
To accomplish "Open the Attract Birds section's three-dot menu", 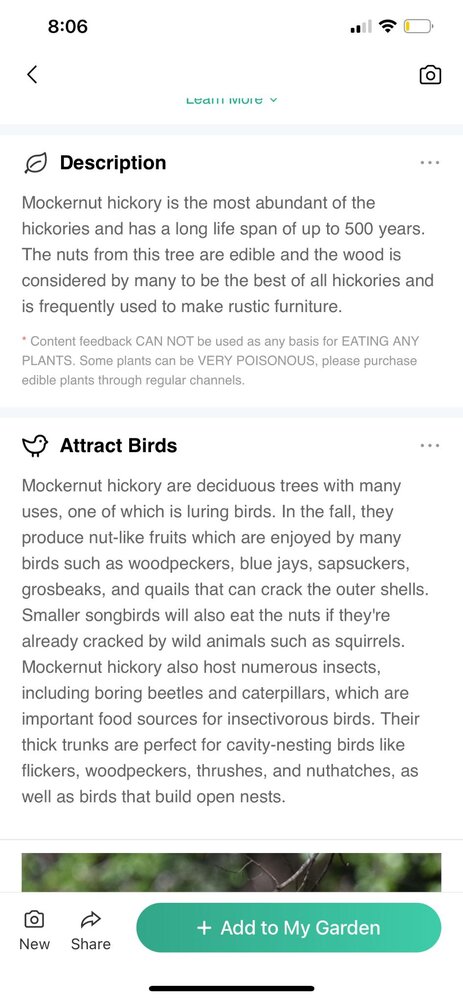I will click(x=430, y=445).
